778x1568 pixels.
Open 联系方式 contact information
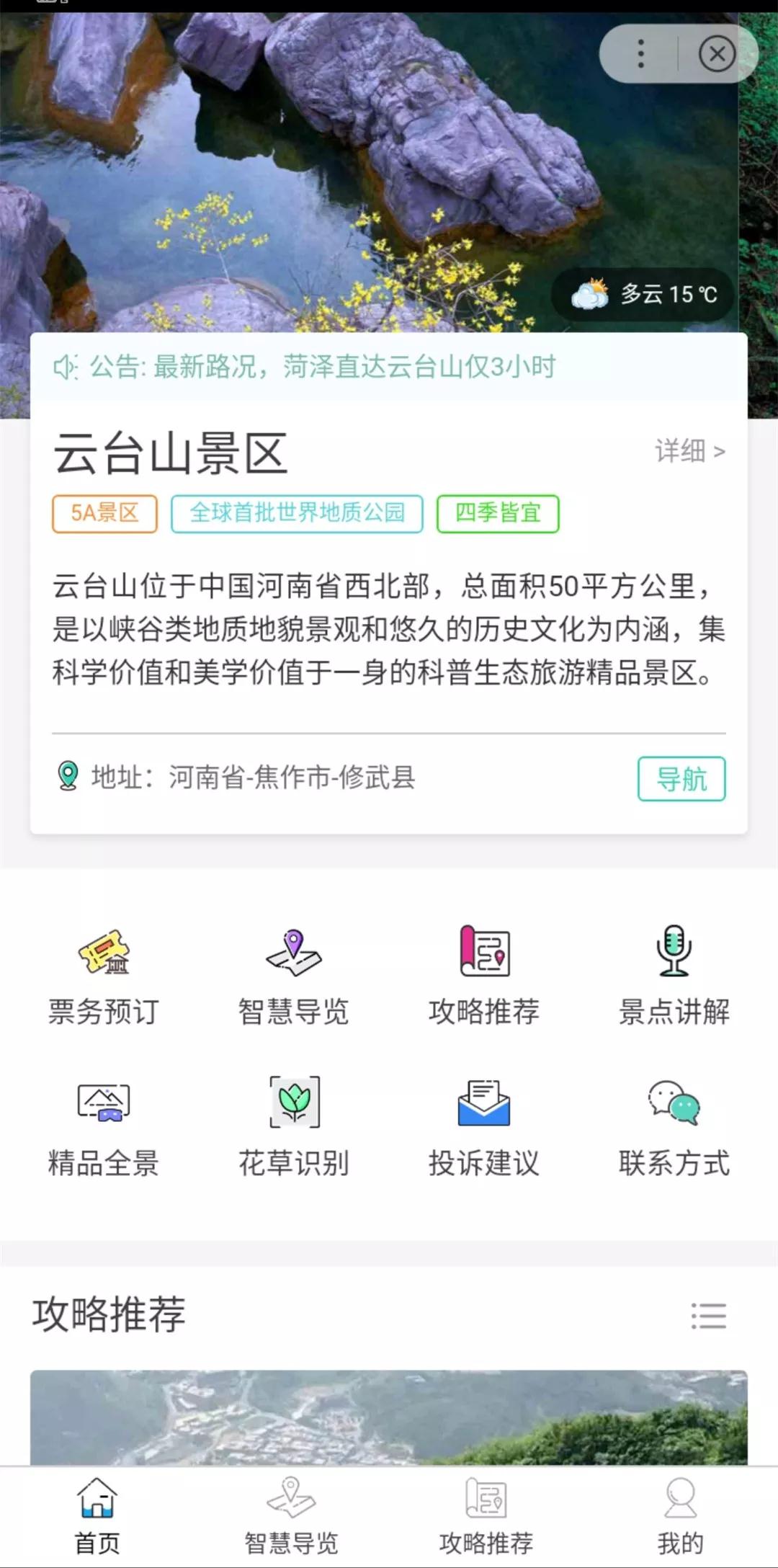pos(674,1127)
